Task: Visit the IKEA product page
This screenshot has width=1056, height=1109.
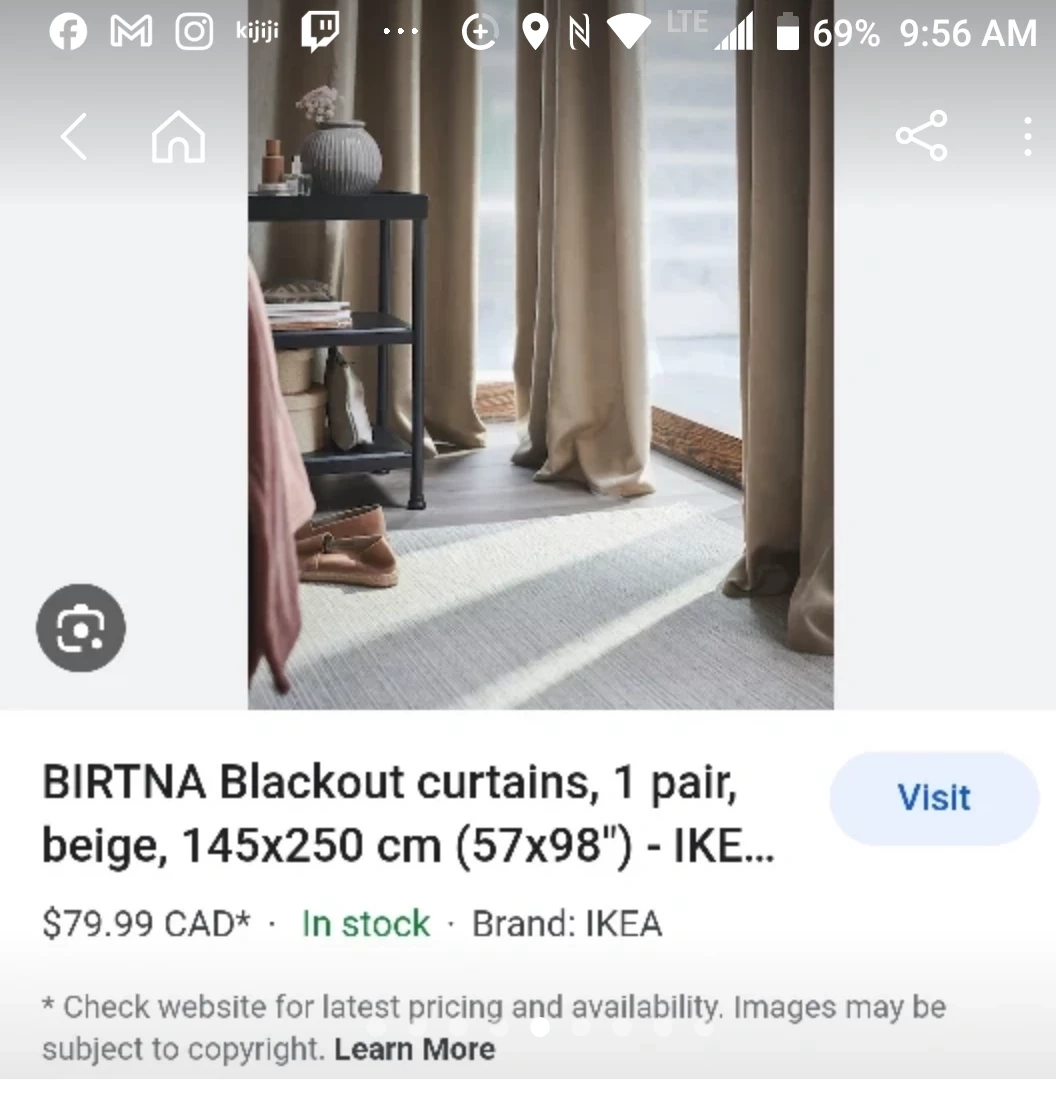Action: 933,798
